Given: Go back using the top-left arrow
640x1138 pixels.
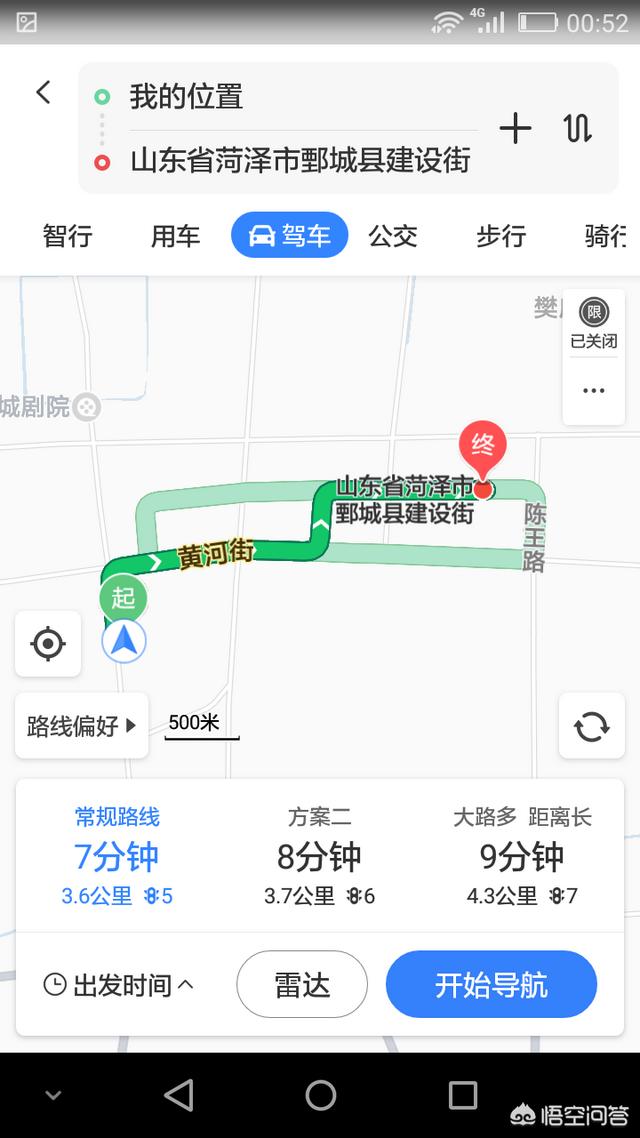Looking at the screenshot, I should [x=43, y=93].
